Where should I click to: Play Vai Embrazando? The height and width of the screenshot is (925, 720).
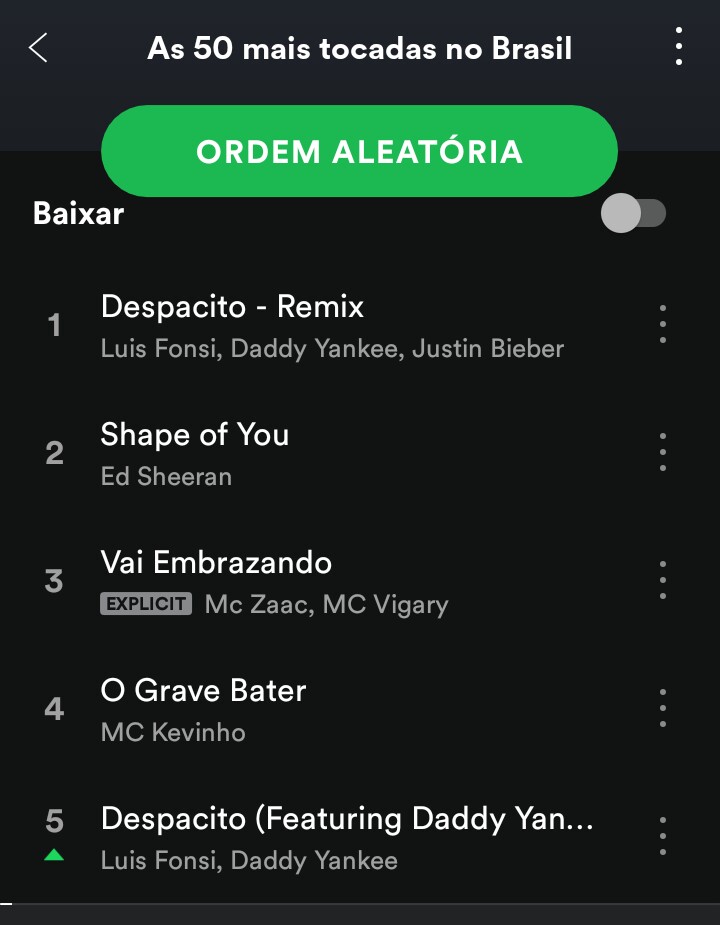coord(330,581)
